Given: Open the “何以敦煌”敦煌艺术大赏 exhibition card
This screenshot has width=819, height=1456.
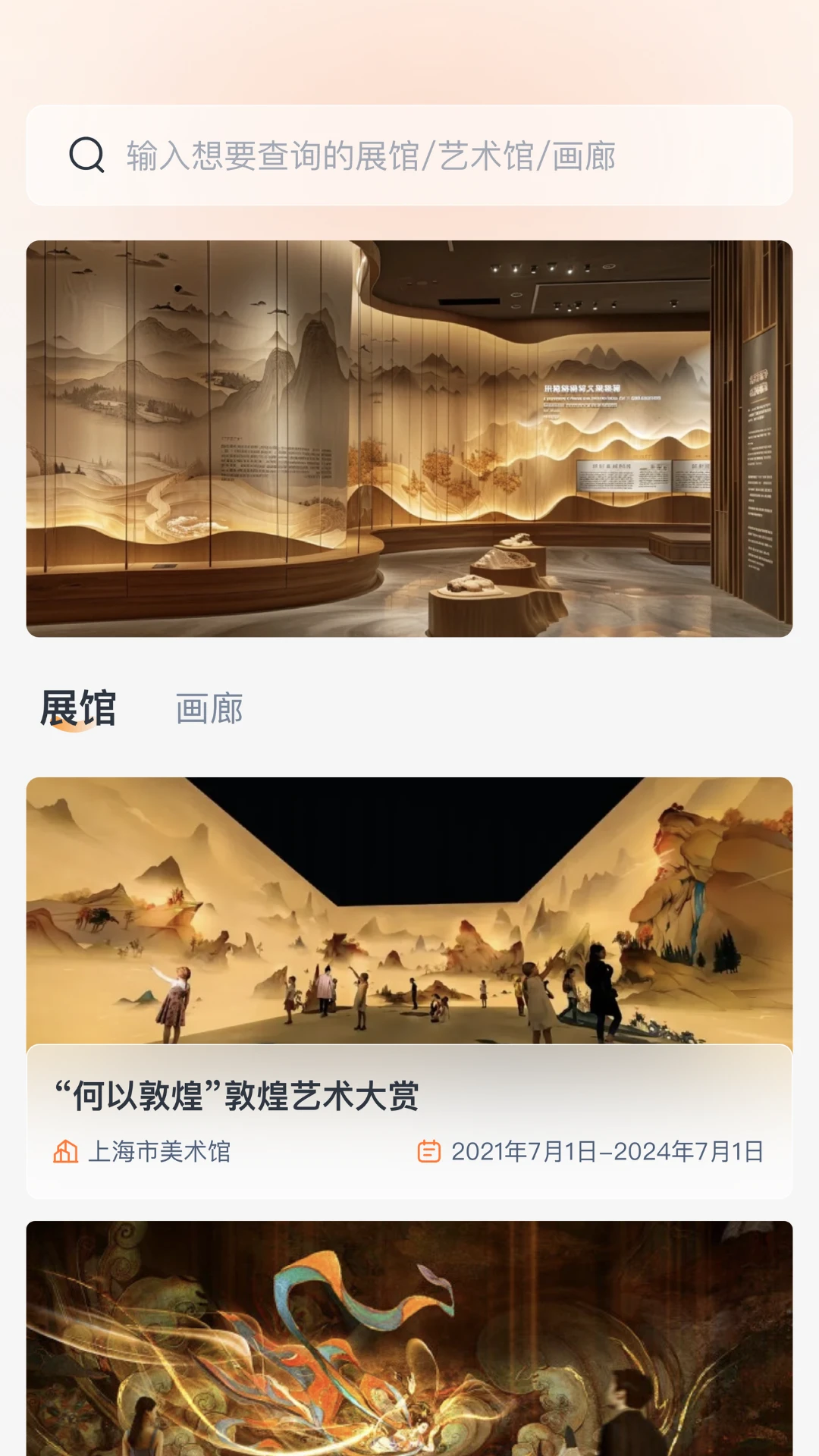Looking at the screenshot, I should coord(409,987).
